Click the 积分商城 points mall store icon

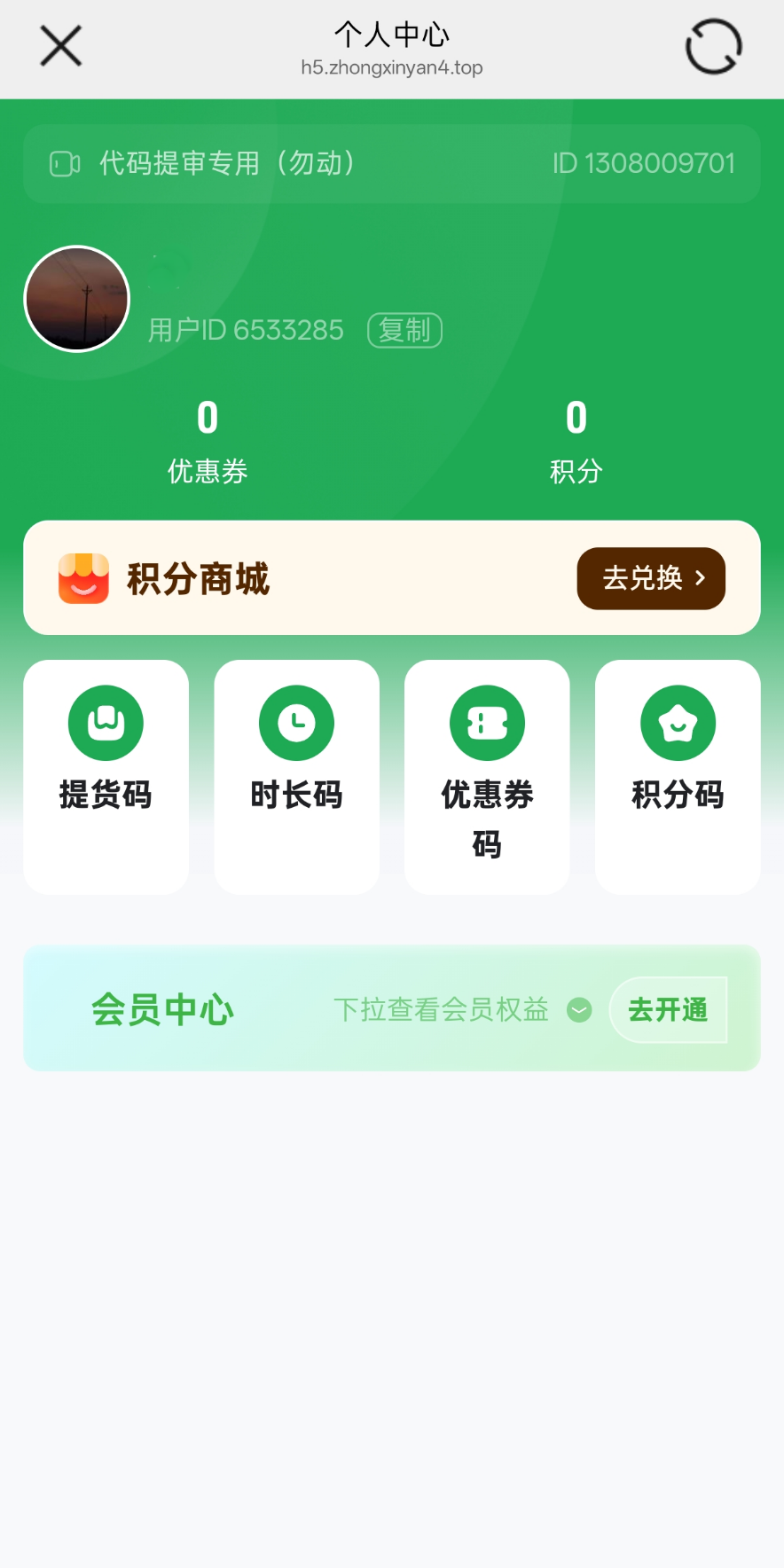(x=84, y=578)
